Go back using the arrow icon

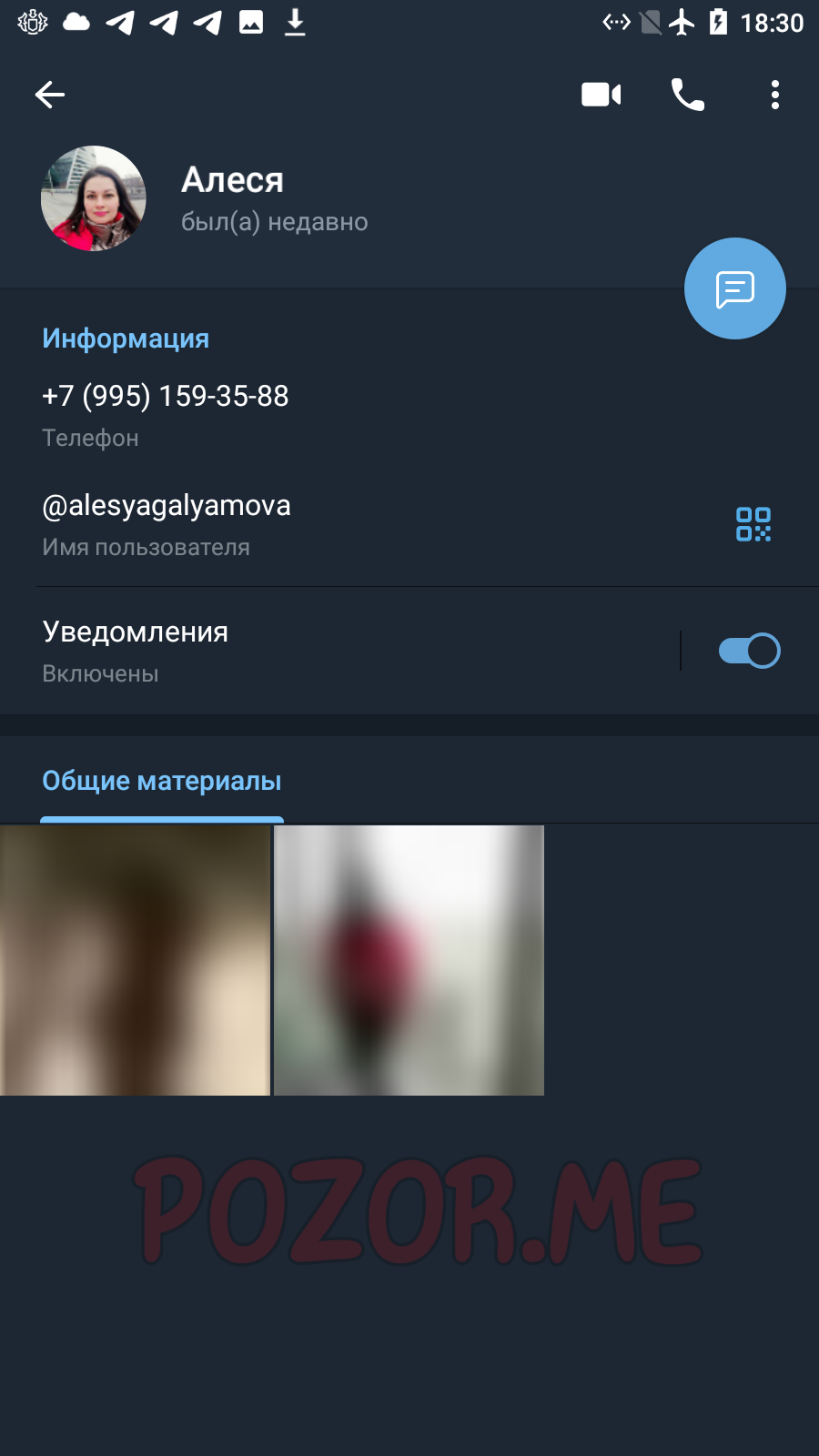click(x=50, y=95)
